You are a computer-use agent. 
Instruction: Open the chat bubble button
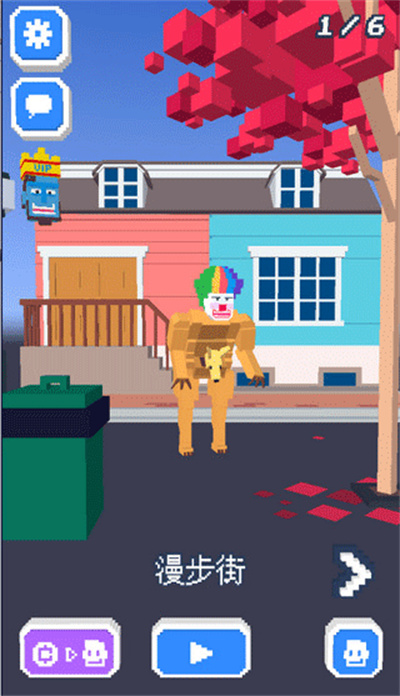pos(40,108)
